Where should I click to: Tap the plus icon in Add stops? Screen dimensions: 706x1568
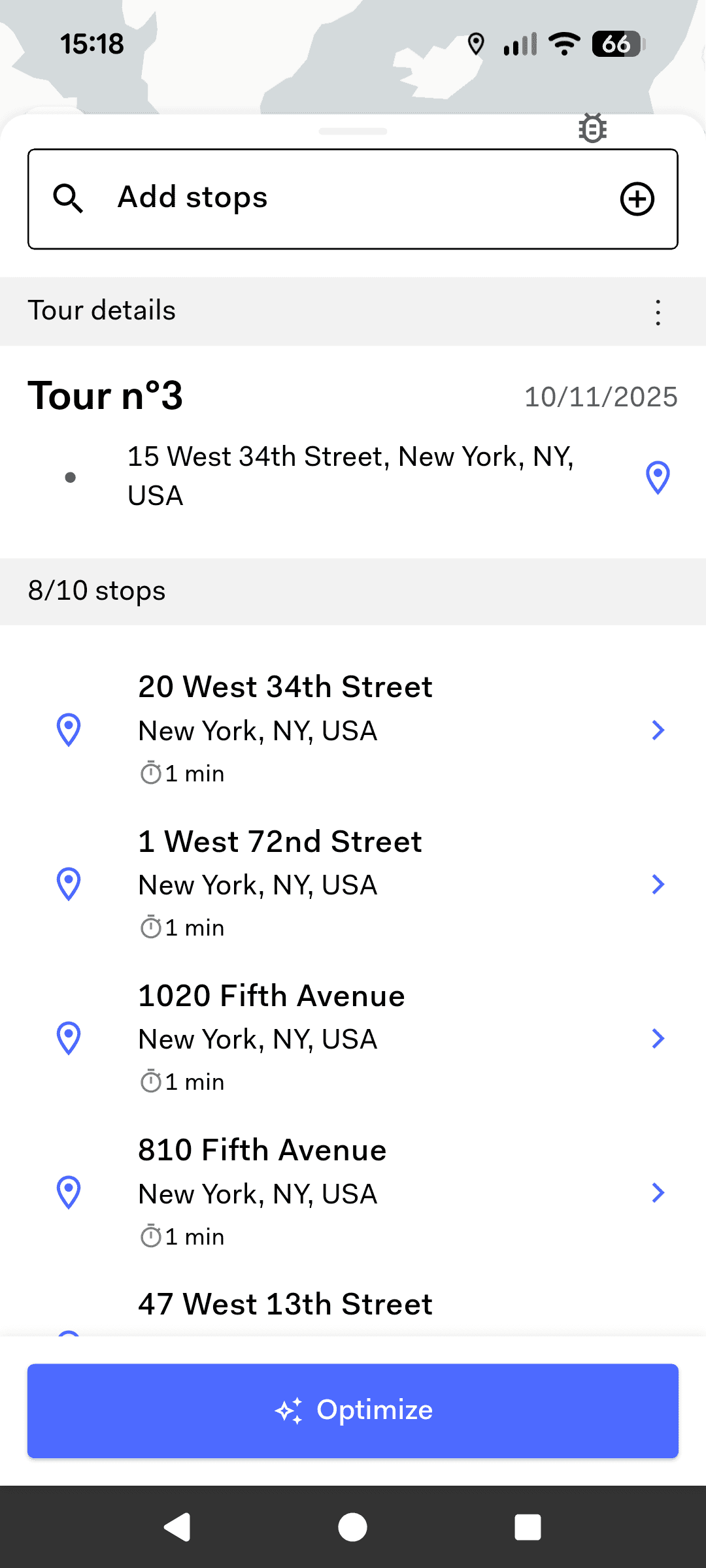[637, 199]
